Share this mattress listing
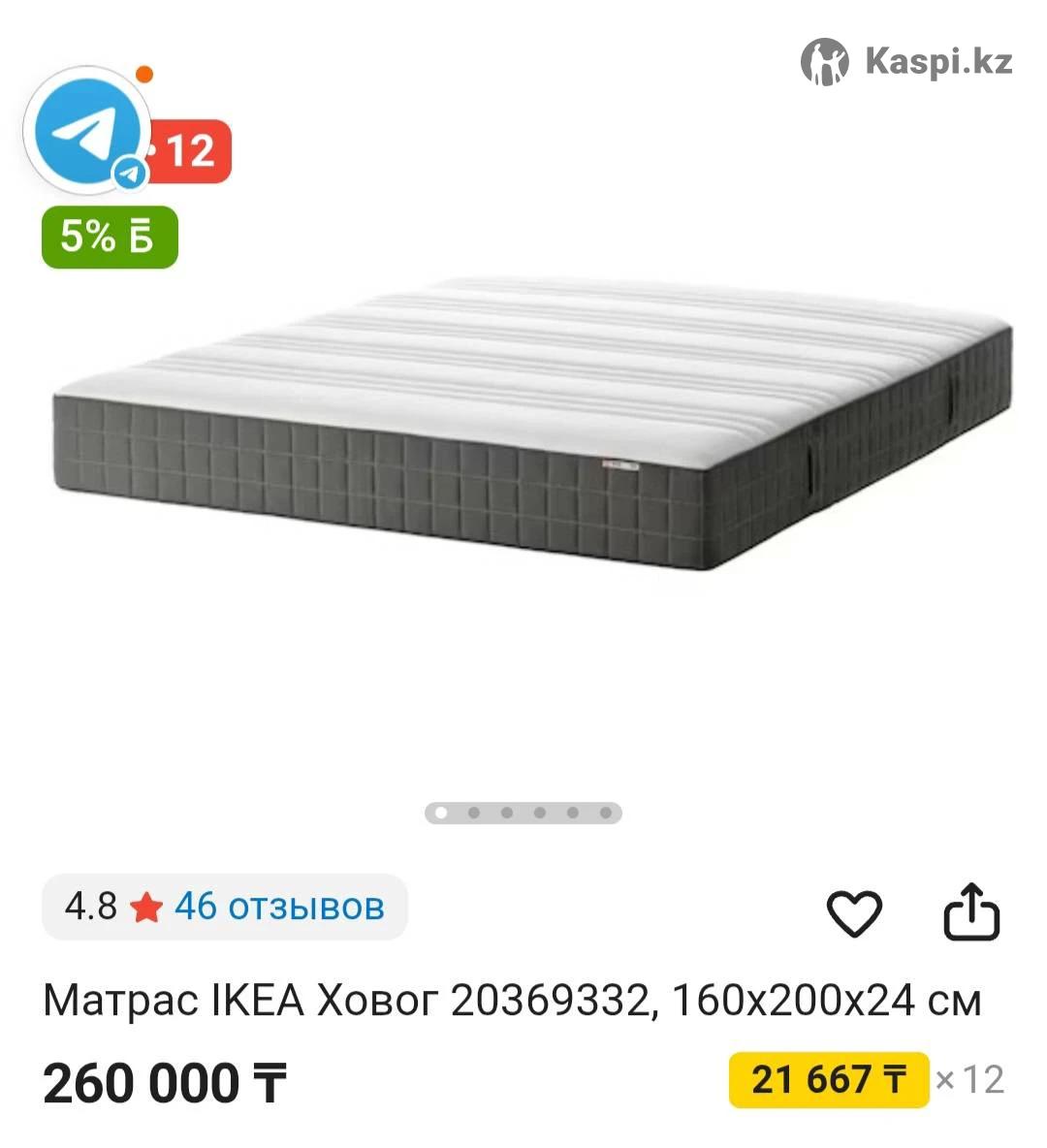The width and height of the screenshot is (1047, 1148). click(x=971, y=911)
